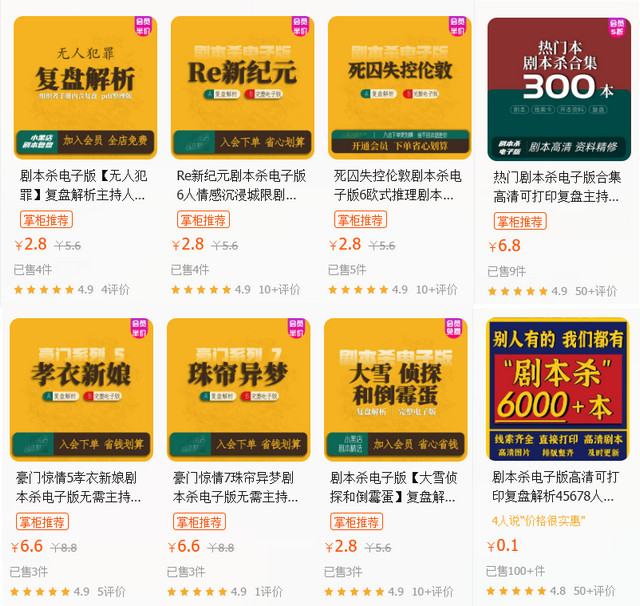This screenshot has height=606, width=640.
Task: Open the 无人犯罪 复盘解析 product card
Action: (x=84, y=88)
